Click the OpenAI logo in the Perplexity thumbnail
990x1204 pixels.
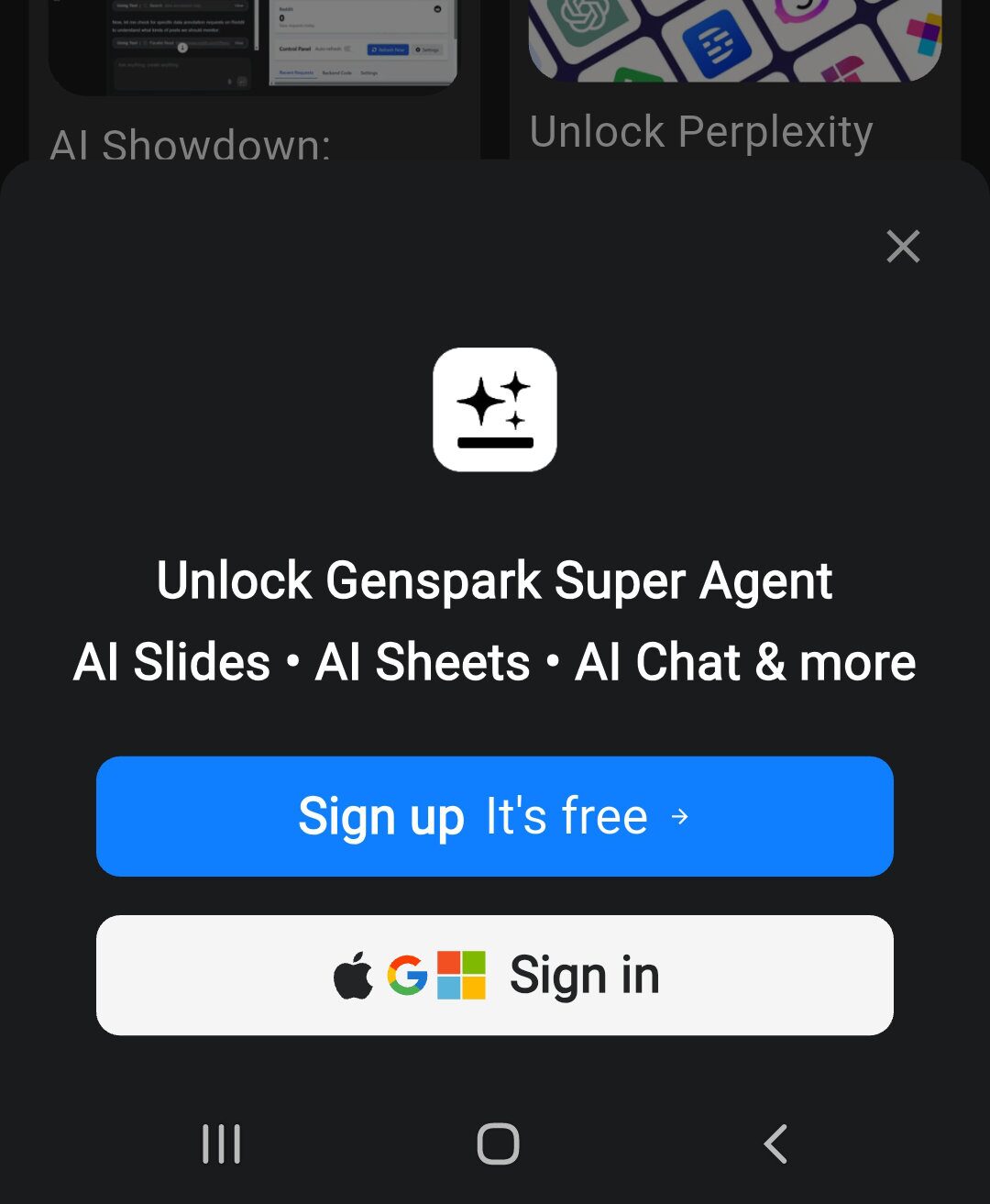(580, 17)
